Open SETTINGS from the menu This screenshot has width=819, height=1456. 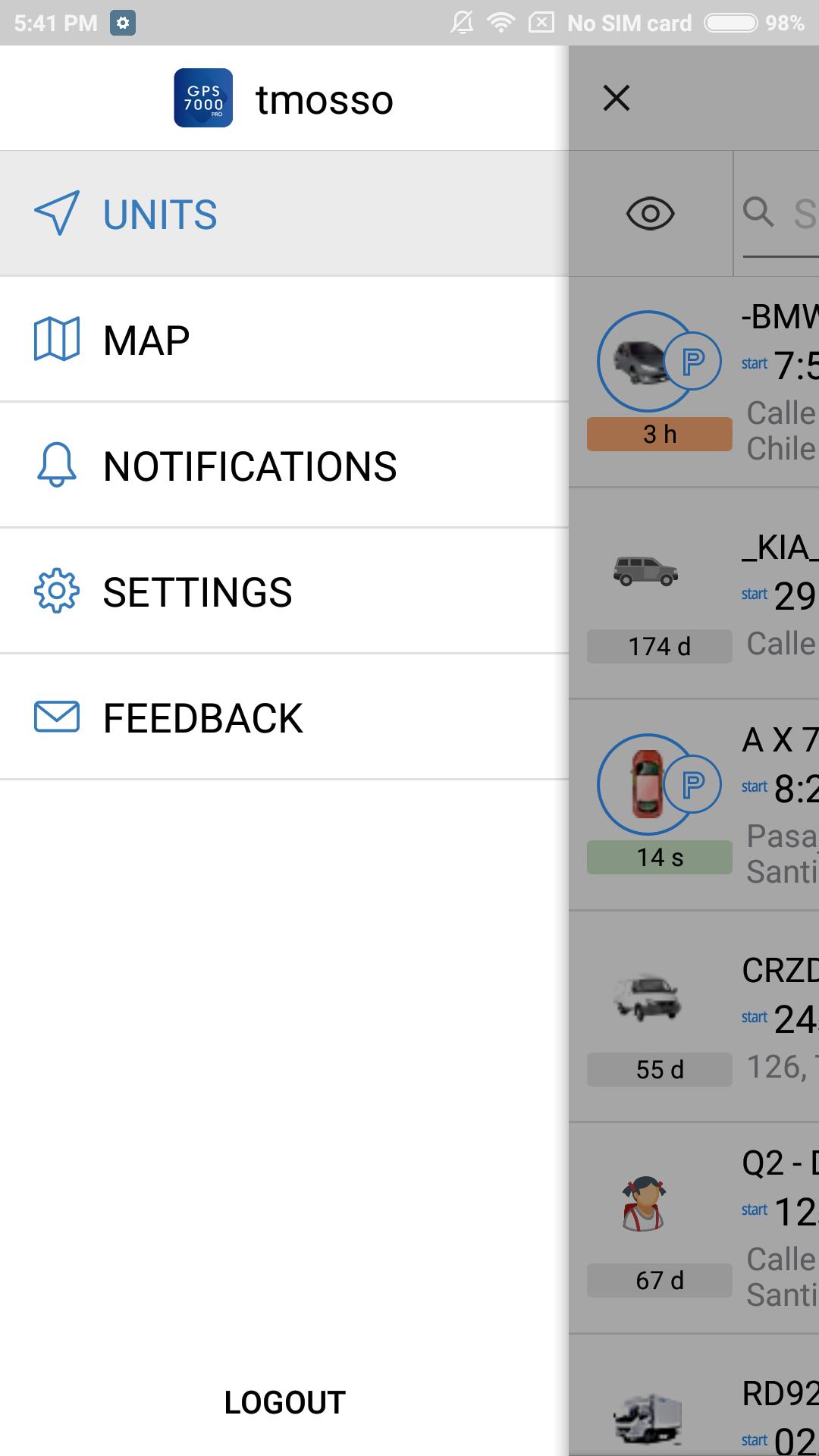coord(284,591)
